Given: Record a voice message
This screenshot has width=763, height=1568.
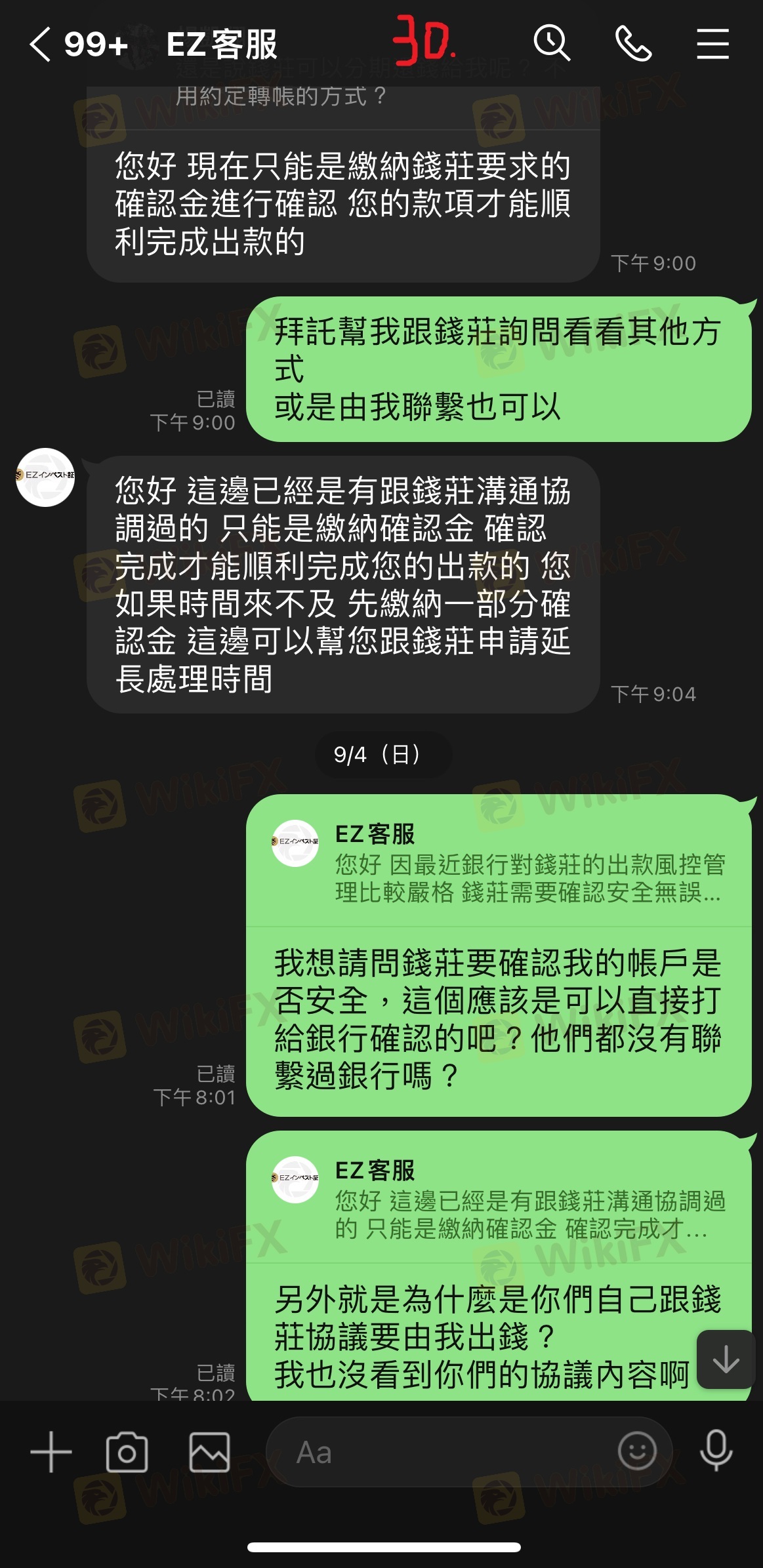Looking at the screenshot, I should (x=716, y=1451).
